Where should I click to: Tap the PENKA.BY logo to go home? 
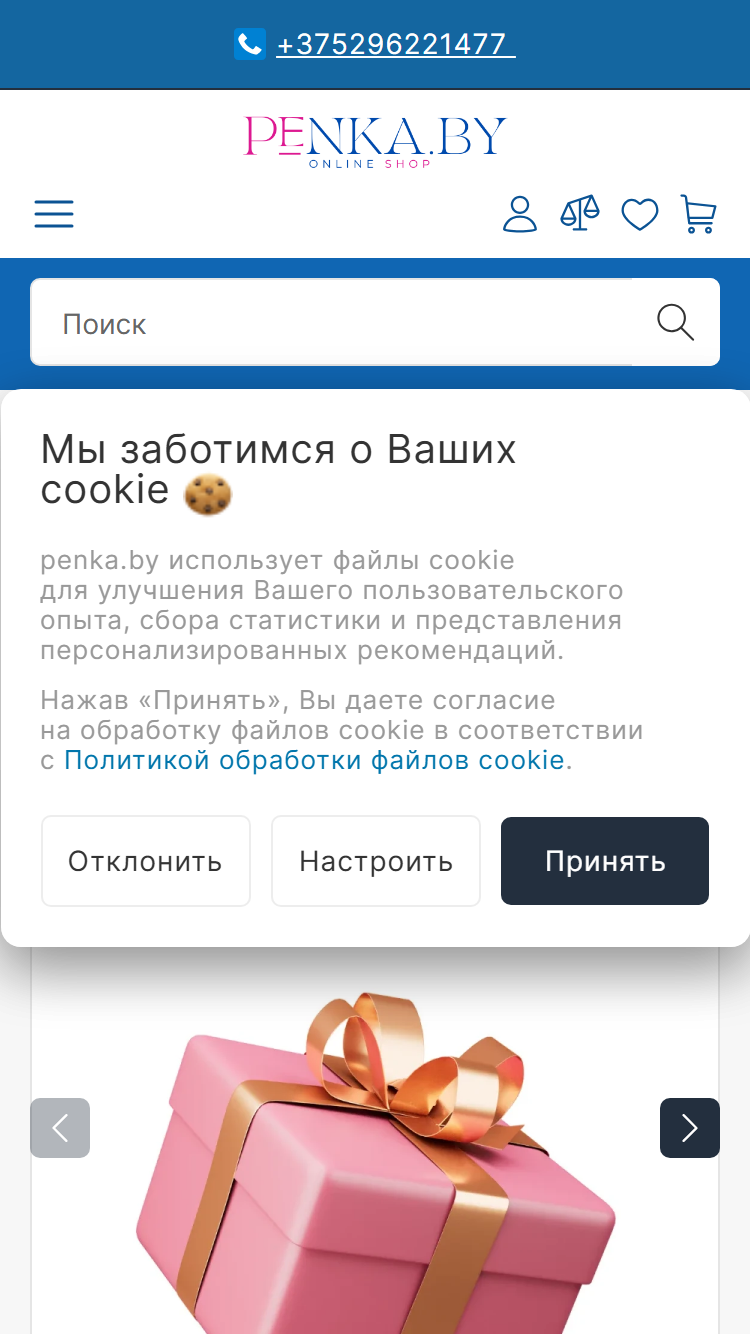375,141
